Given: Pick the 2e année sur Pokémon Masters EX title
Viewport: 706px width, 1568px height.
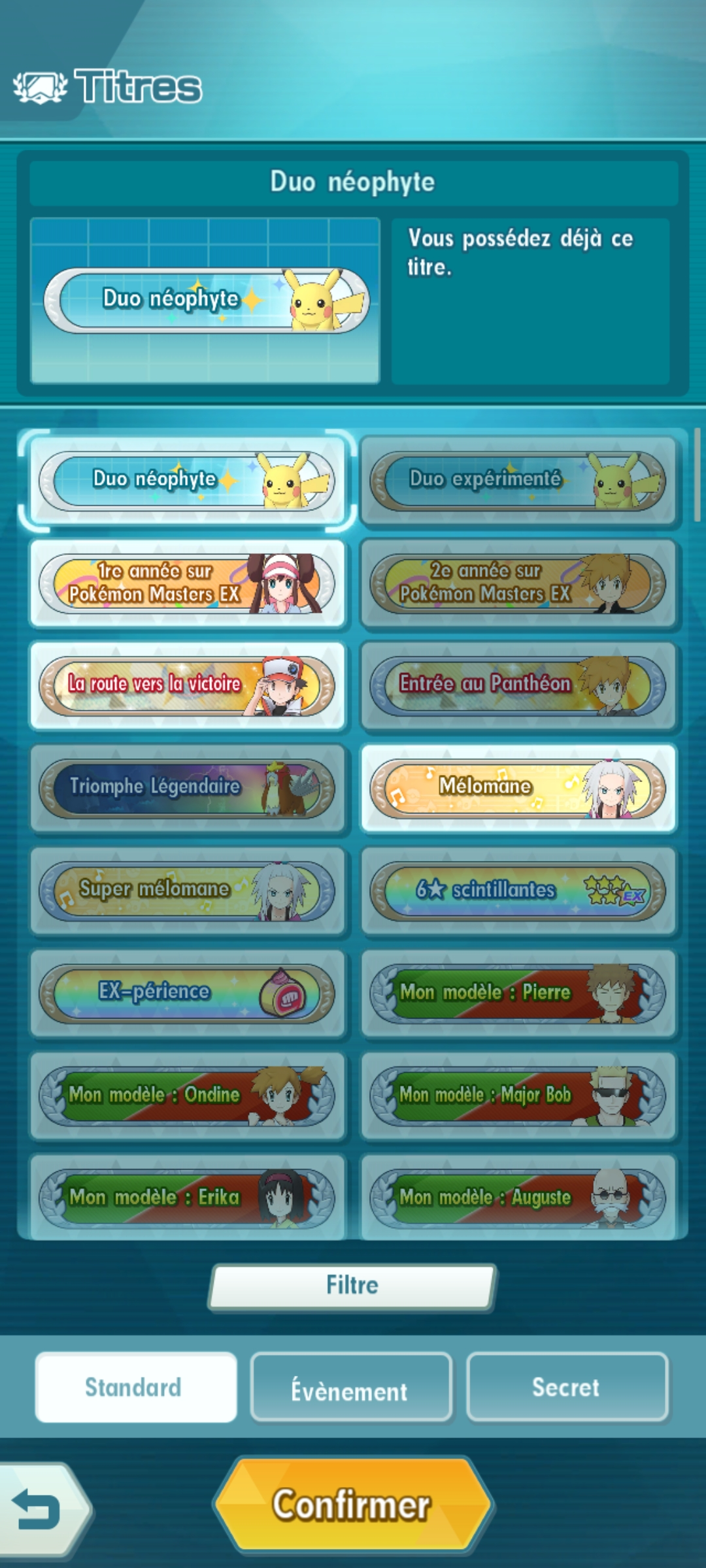Looking at the screenshot, I should 518,583.
